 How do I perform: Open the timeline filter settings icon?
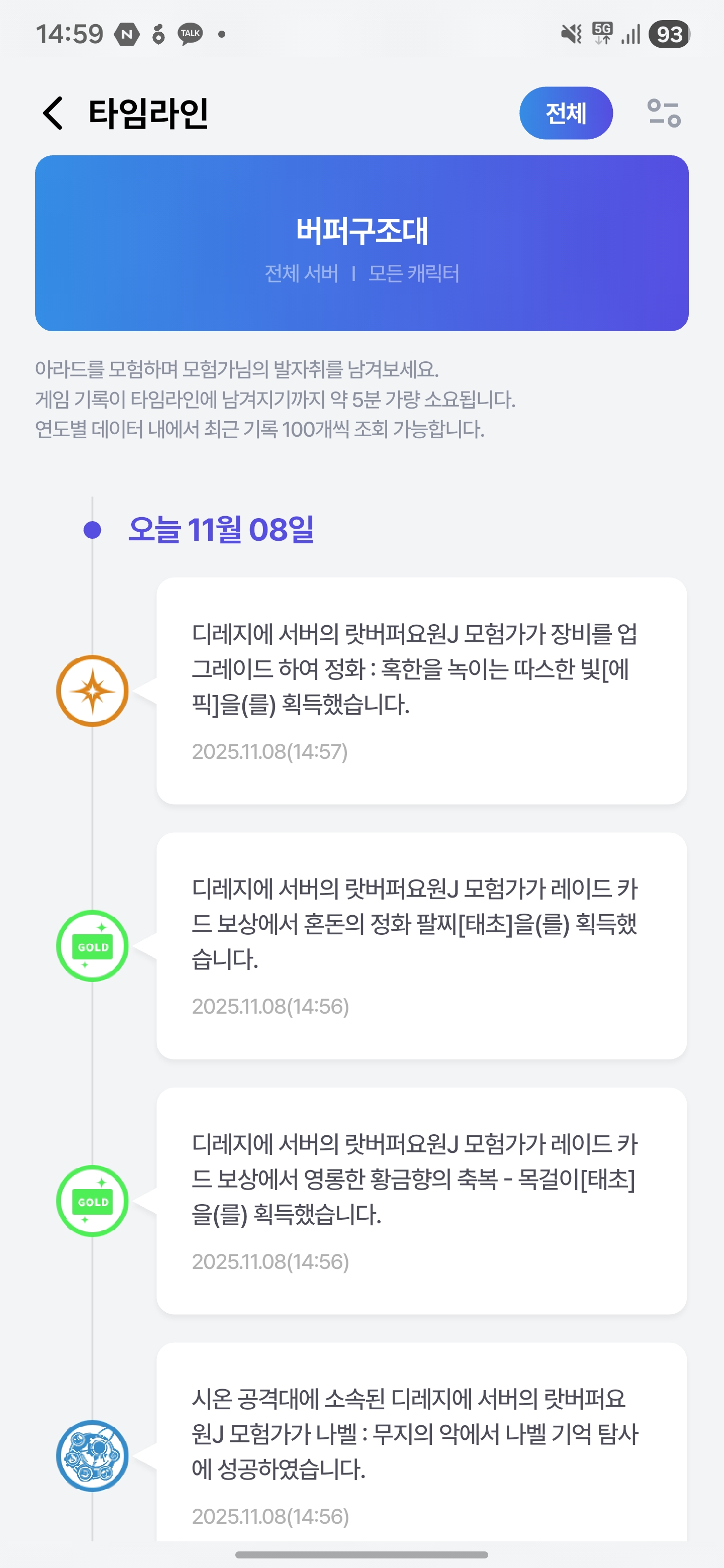(663, 113)
